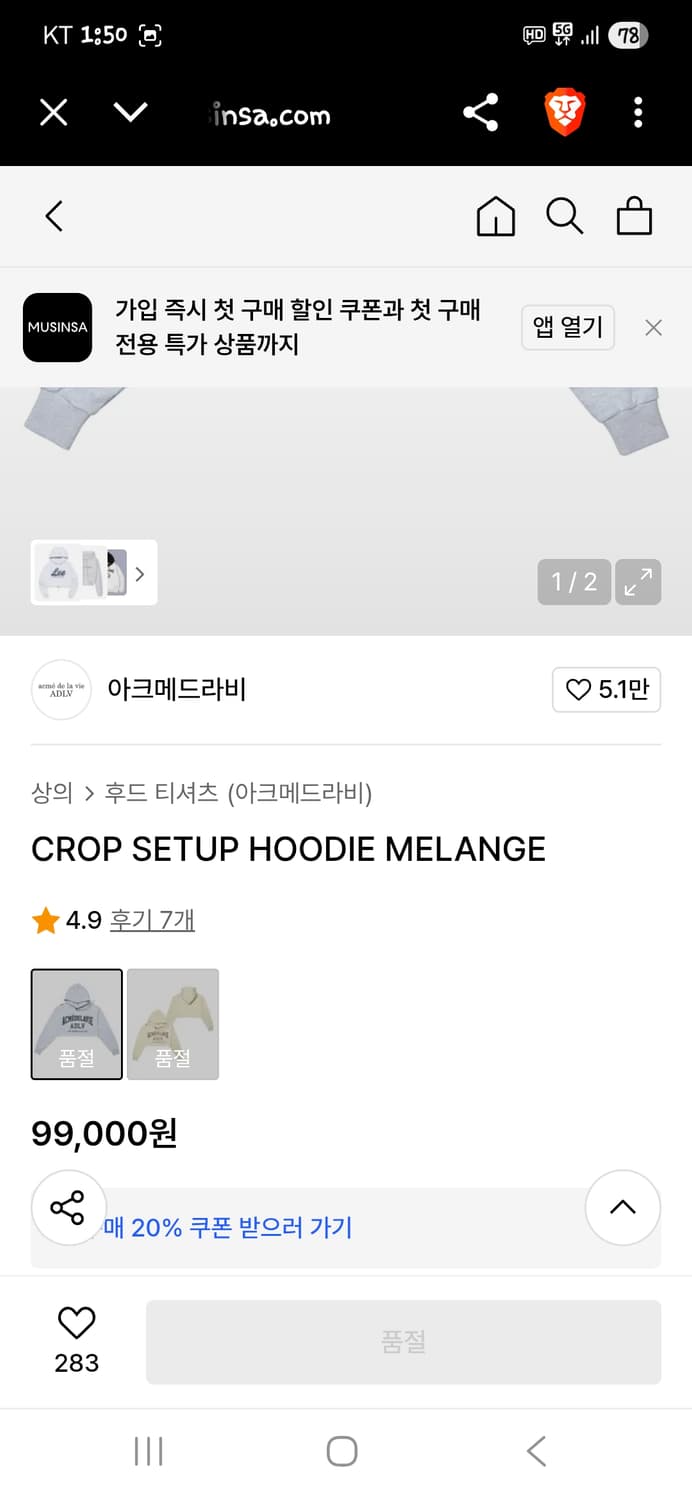This screenshot has height=1500, width=692.
Task: Close the browser custom tab
Action: (53, 113)
